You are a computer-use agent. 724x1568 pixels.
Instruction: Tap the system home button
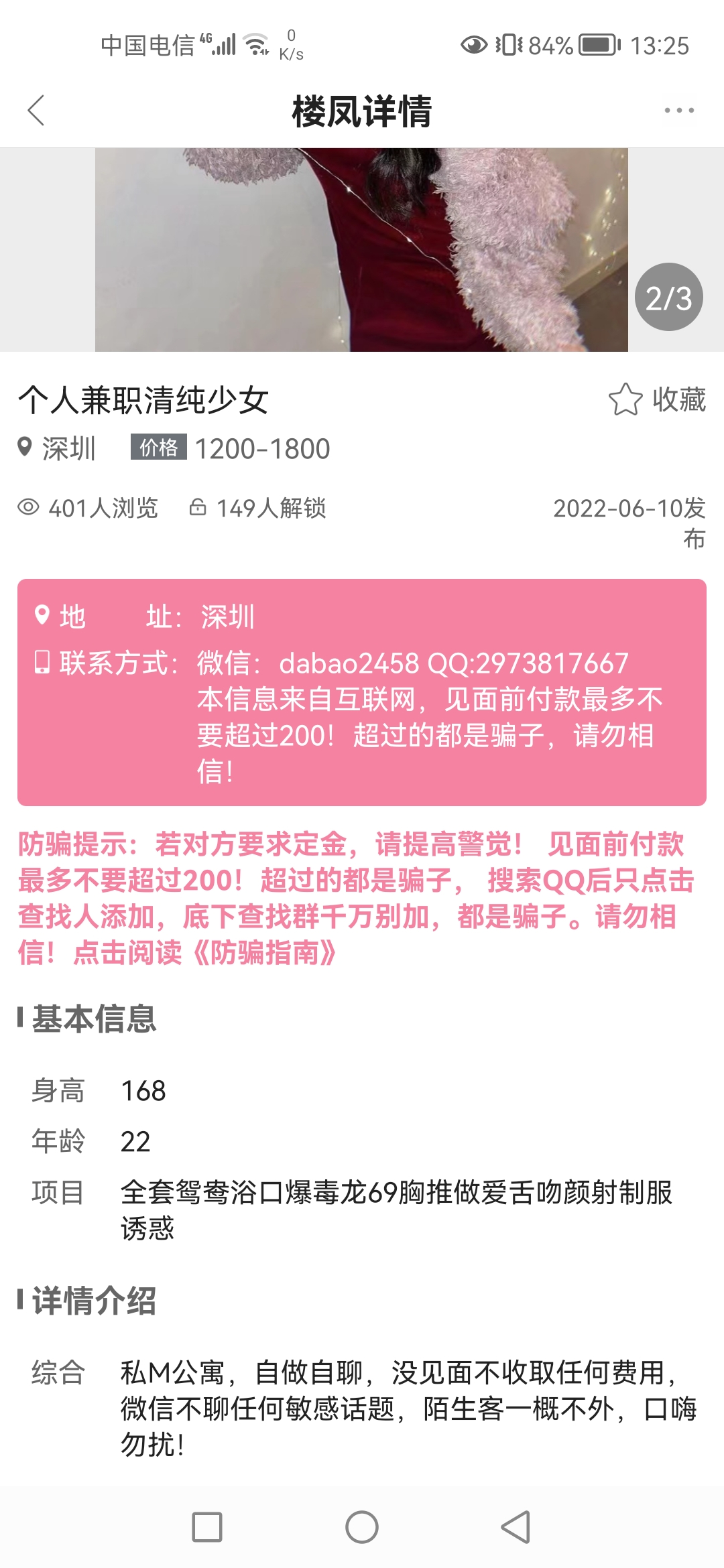pos(361,1527)
